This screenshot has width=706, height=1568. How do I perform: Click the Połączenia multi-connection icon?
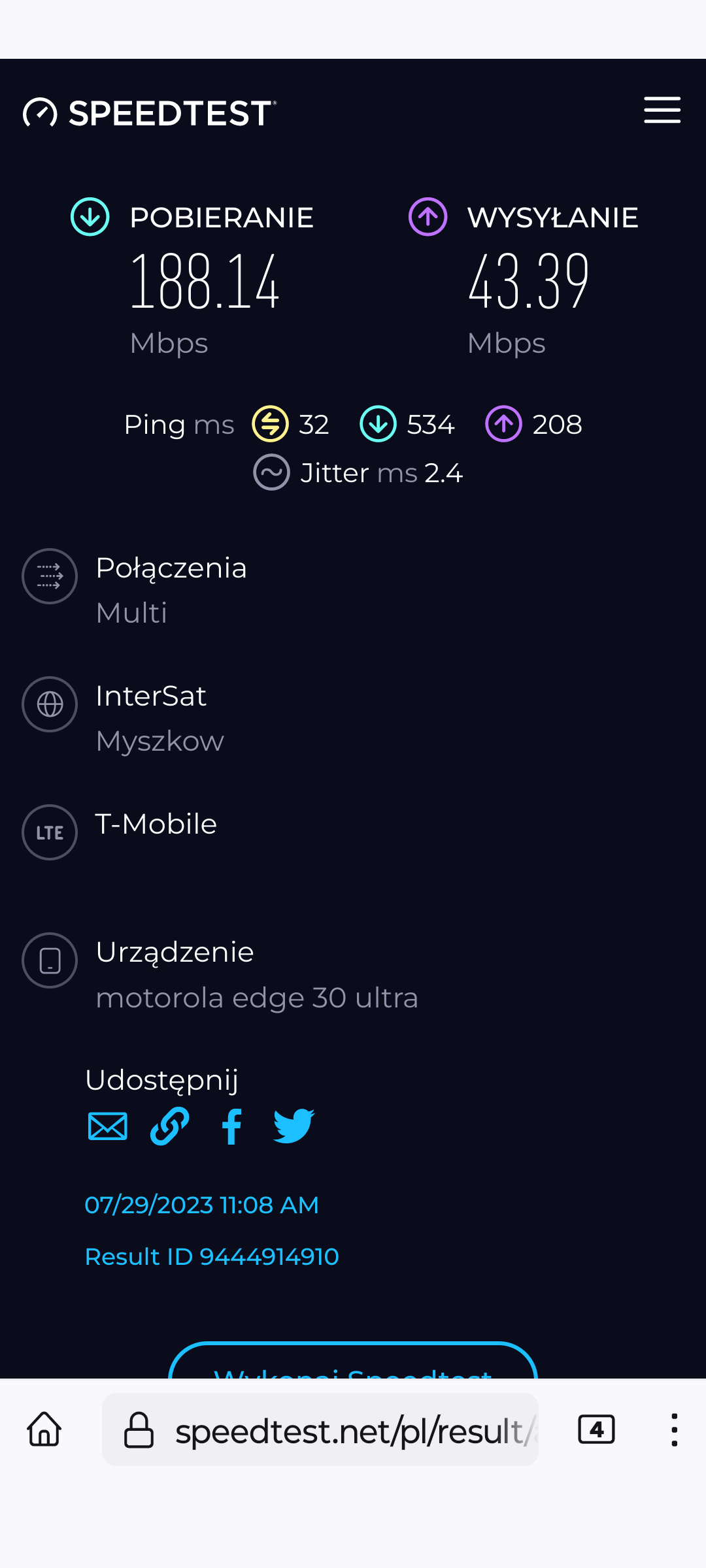pos(49,576)
